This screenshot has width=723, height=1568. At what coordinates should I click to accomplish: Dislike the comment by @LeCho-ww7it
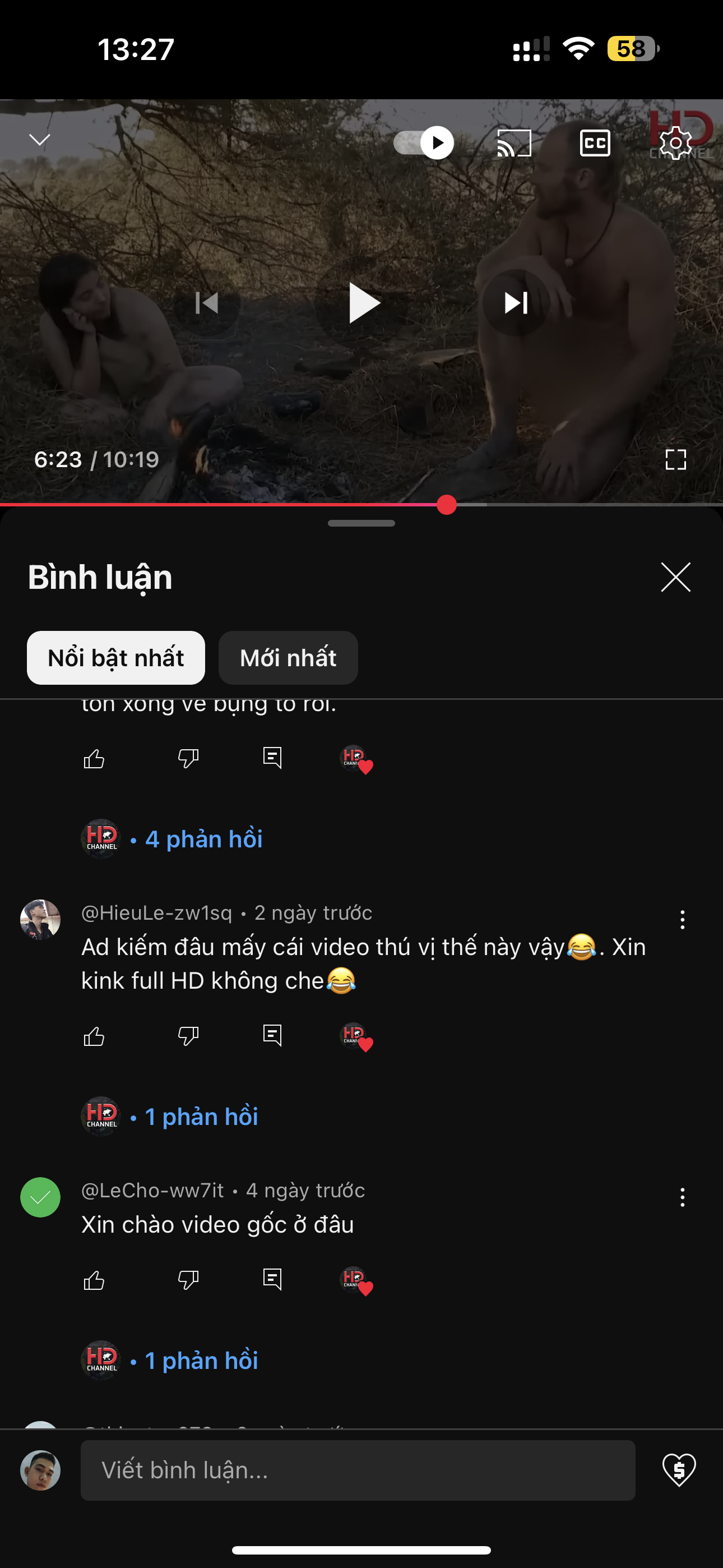(x=188, y=1280)
